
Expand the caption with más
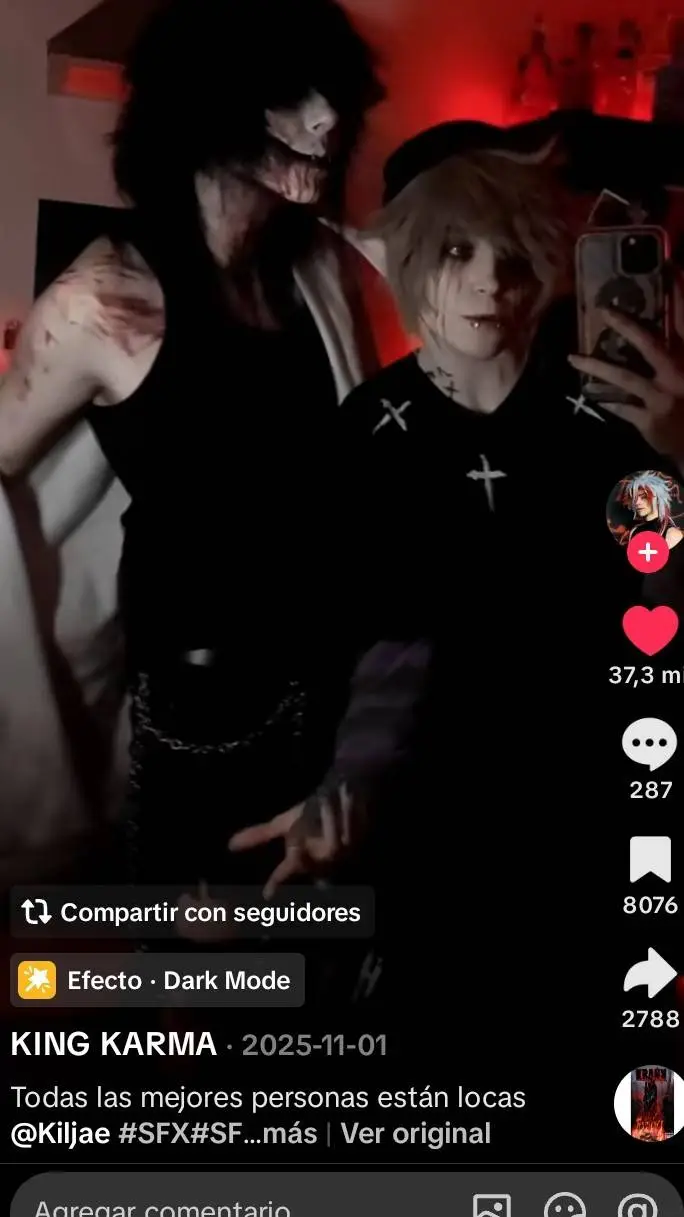click(292, 1133)
